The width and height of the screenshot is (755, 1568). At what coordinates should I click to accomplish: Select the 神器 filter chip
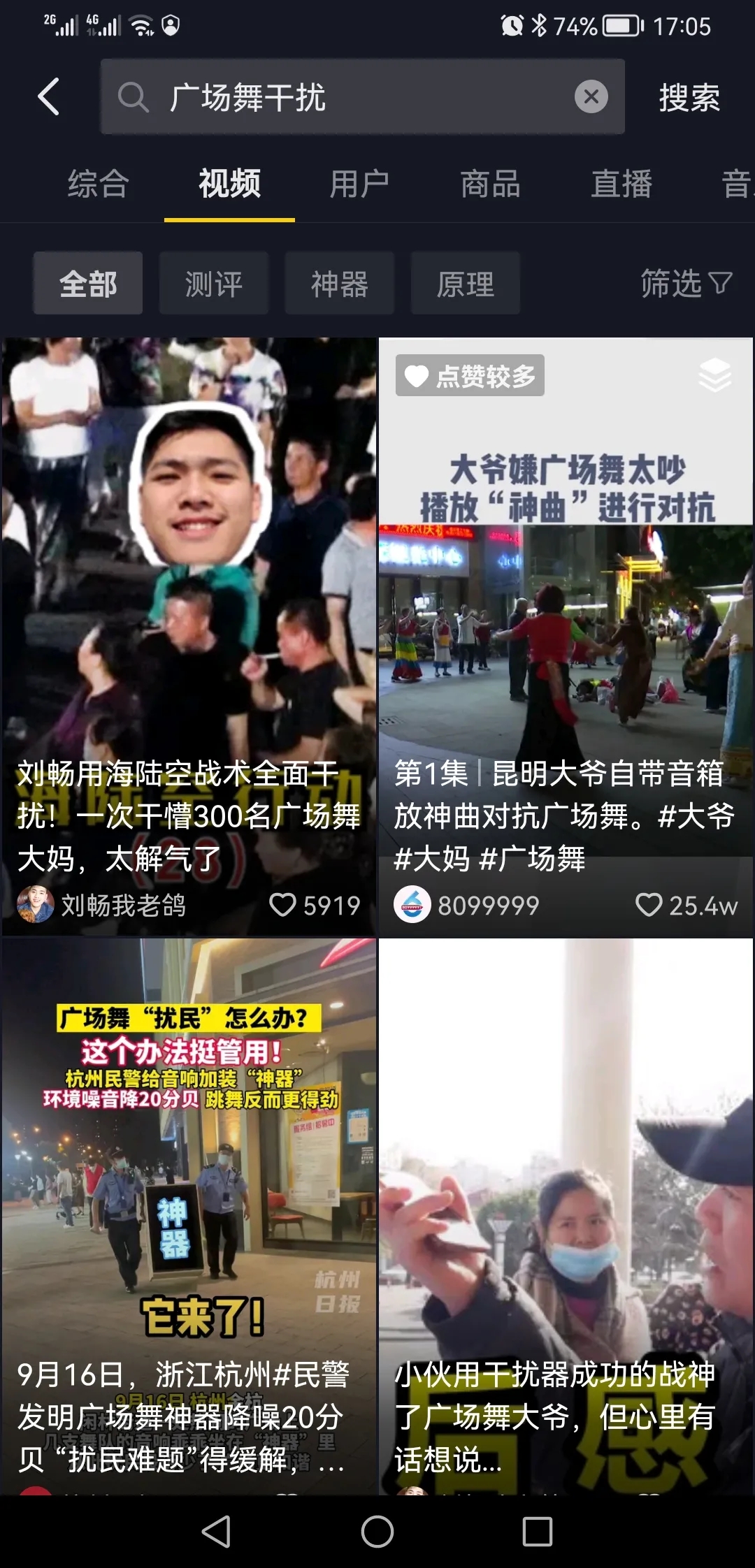point(340,284)
